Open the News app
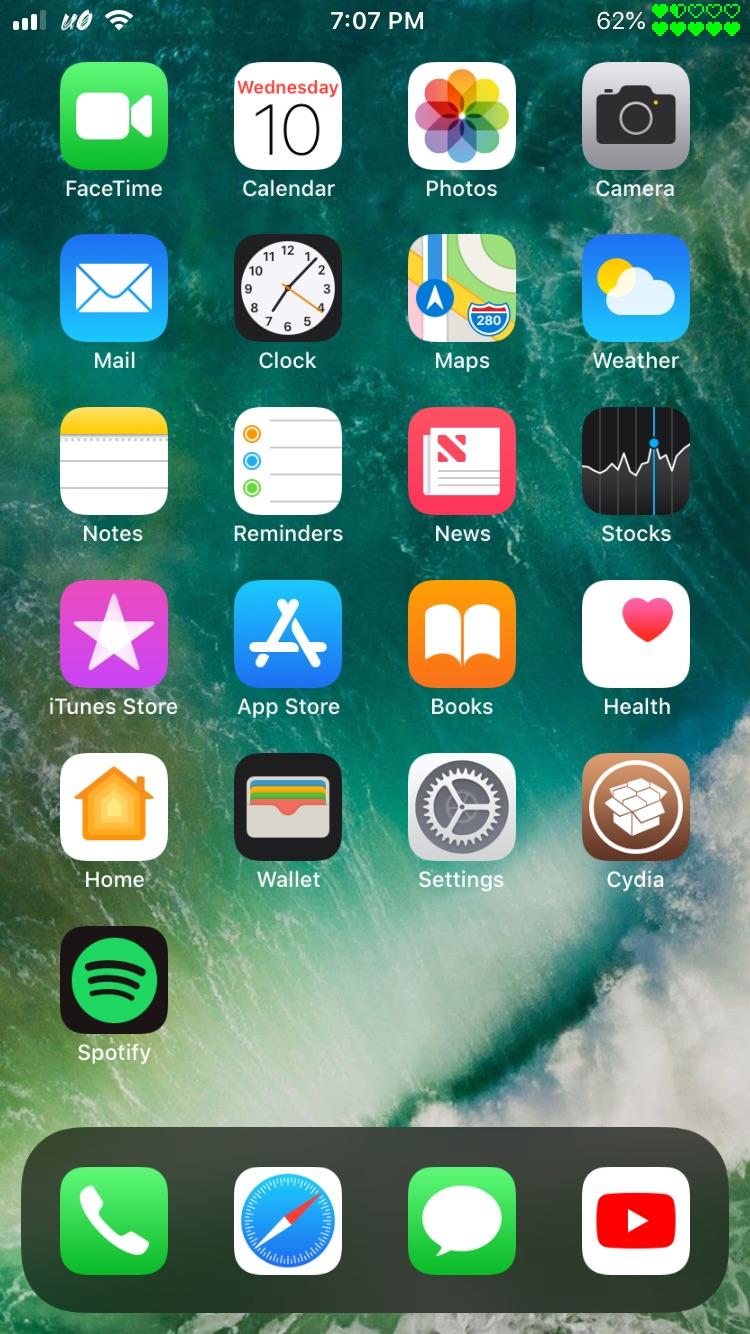 click(x=462, y=461)
